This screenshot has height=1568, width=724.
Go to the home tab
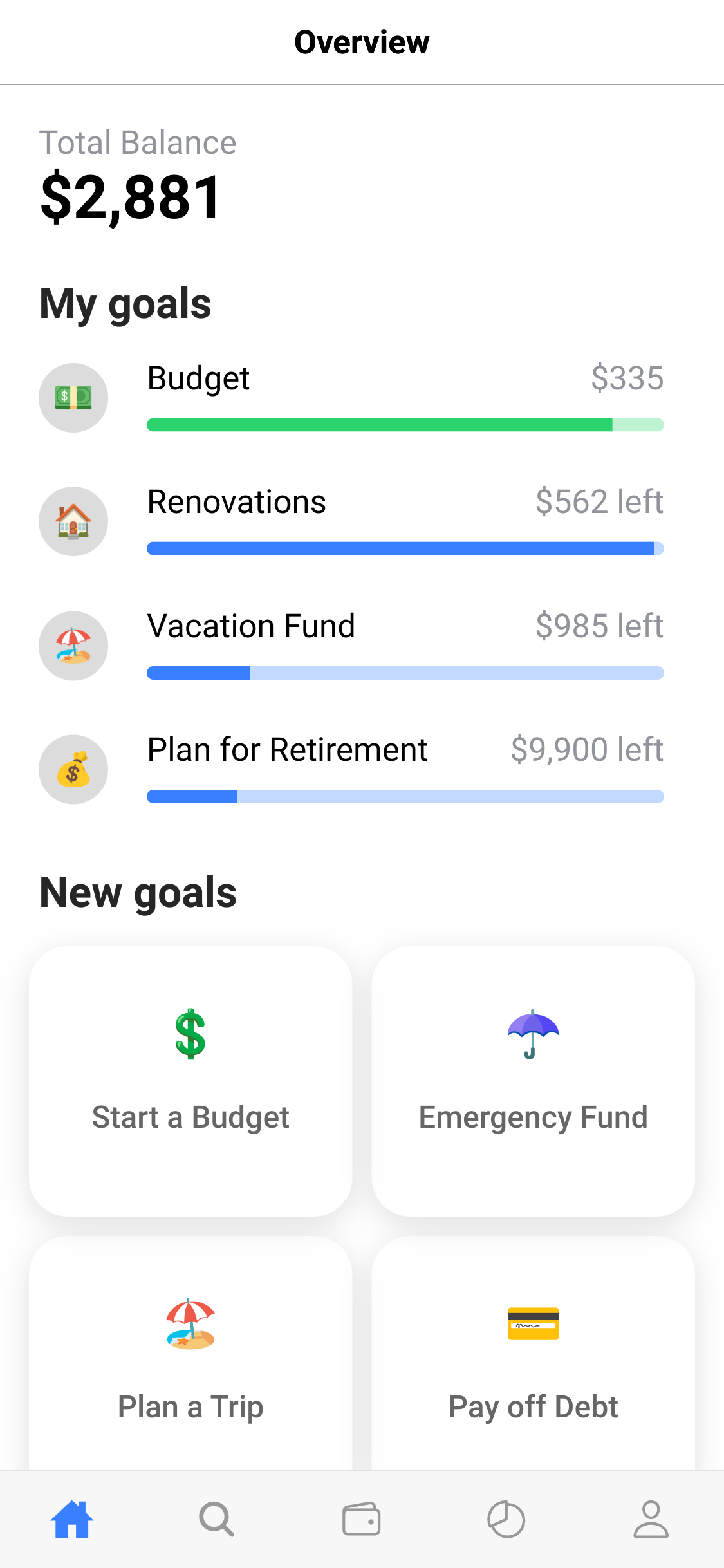click(x=72, y=1519)
